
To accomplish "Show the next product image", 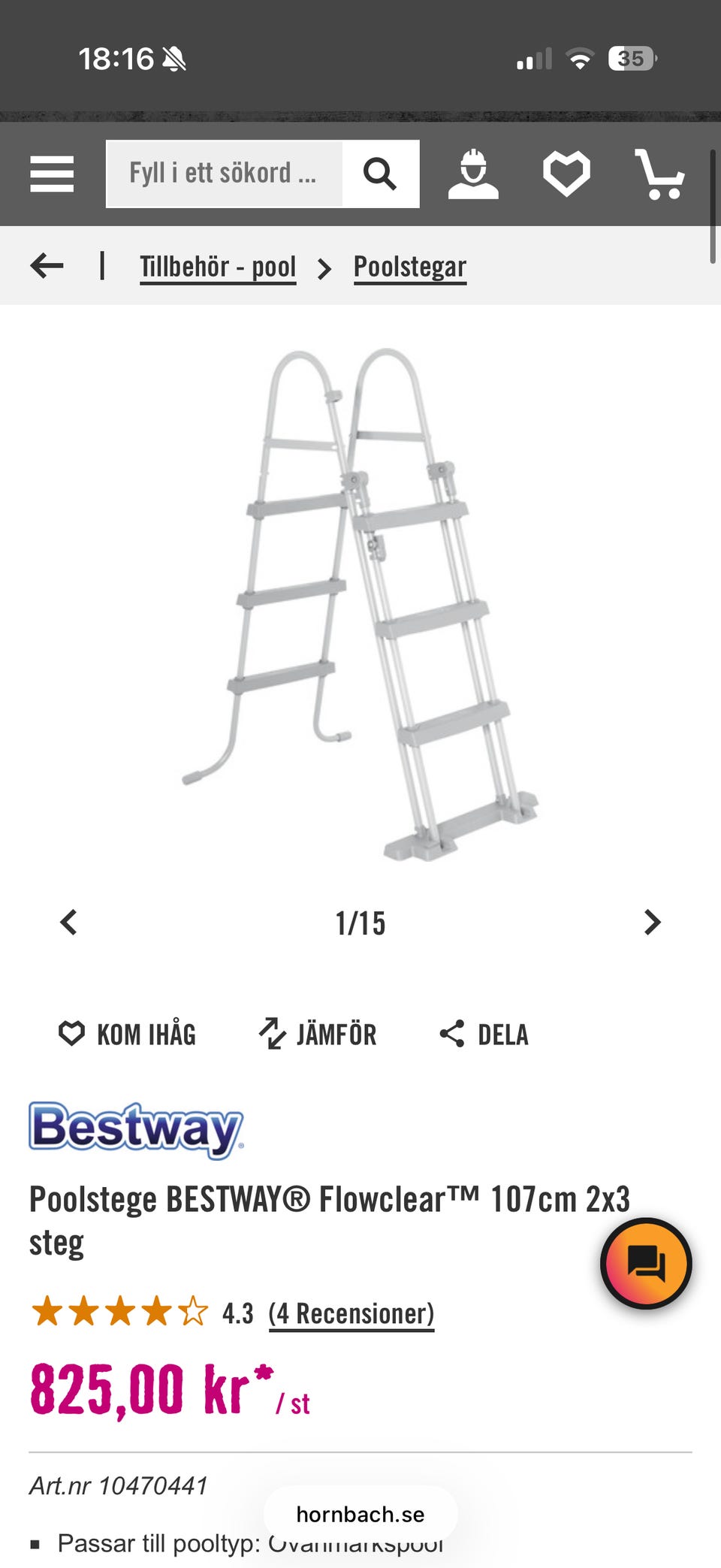I will click(652, 923).
